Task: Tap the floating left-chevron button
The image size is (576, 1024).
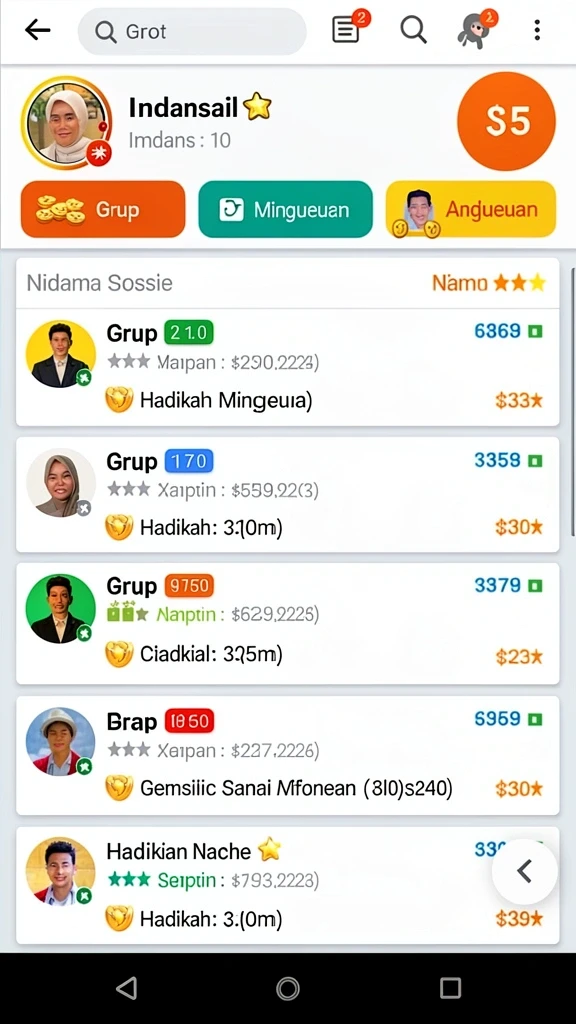Action: [524, 871]
